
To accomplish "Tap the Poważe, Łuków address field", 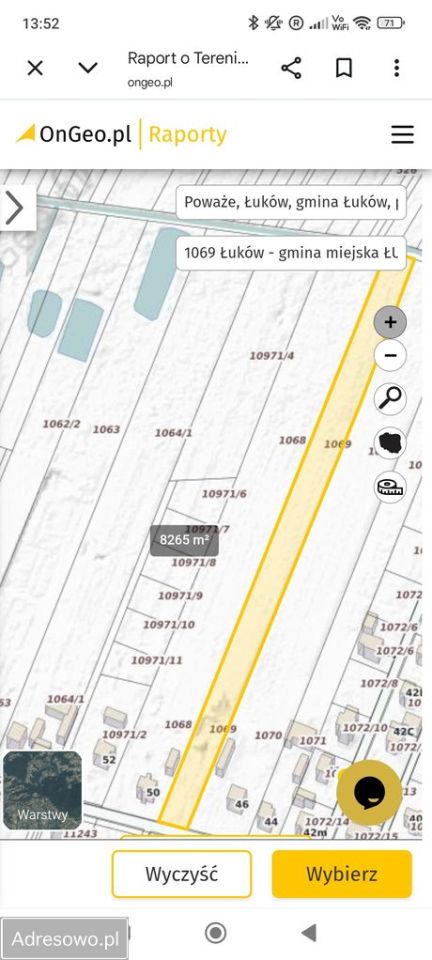I will [291, 202].
